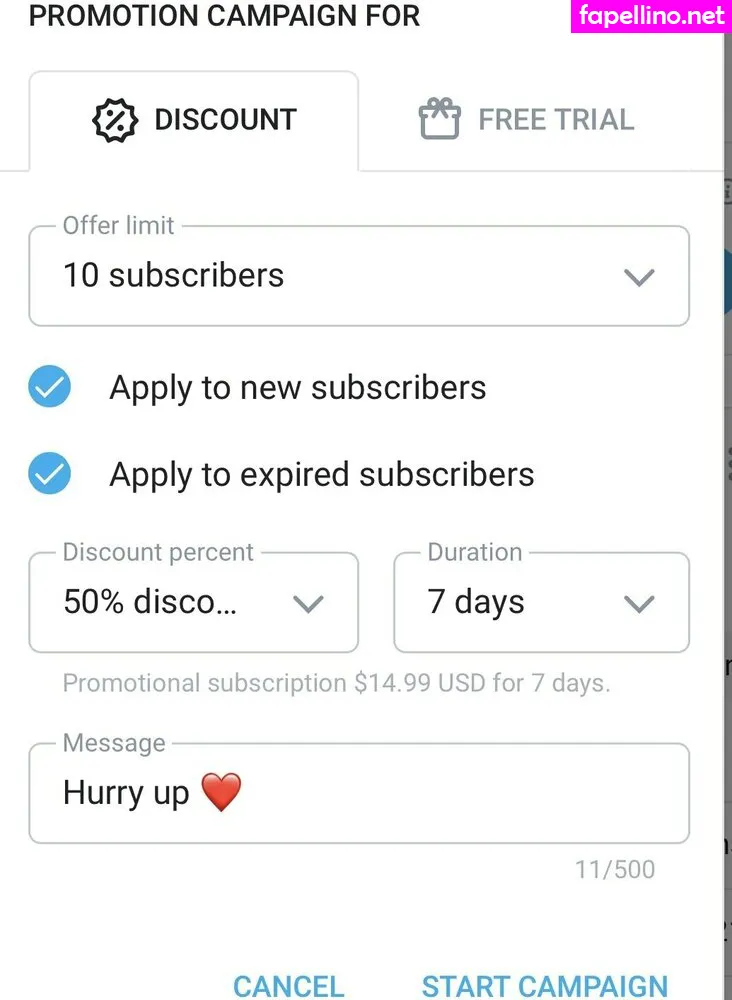Switch to the Free Trial tab
Image resolution: width=732 pixels, height=1000 pixels.
pyautogui.click(x=527, y=120)
